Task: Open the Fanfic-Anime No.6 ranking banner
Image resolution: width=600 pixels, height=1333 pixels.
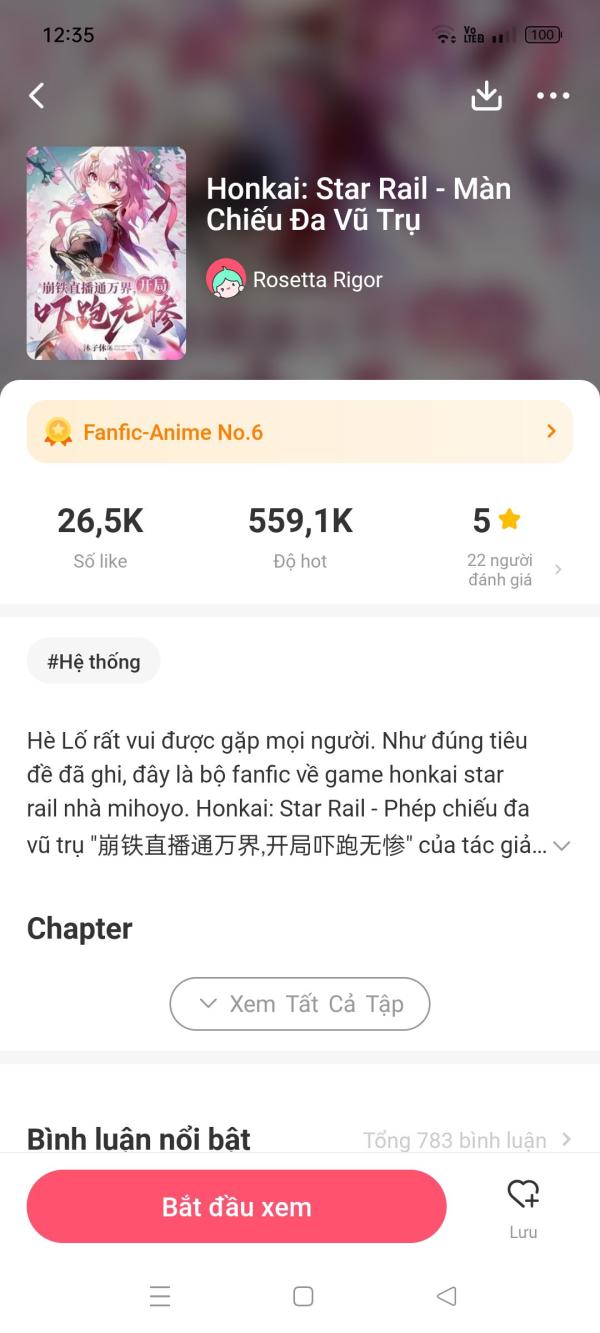Action: pos(300,432)
